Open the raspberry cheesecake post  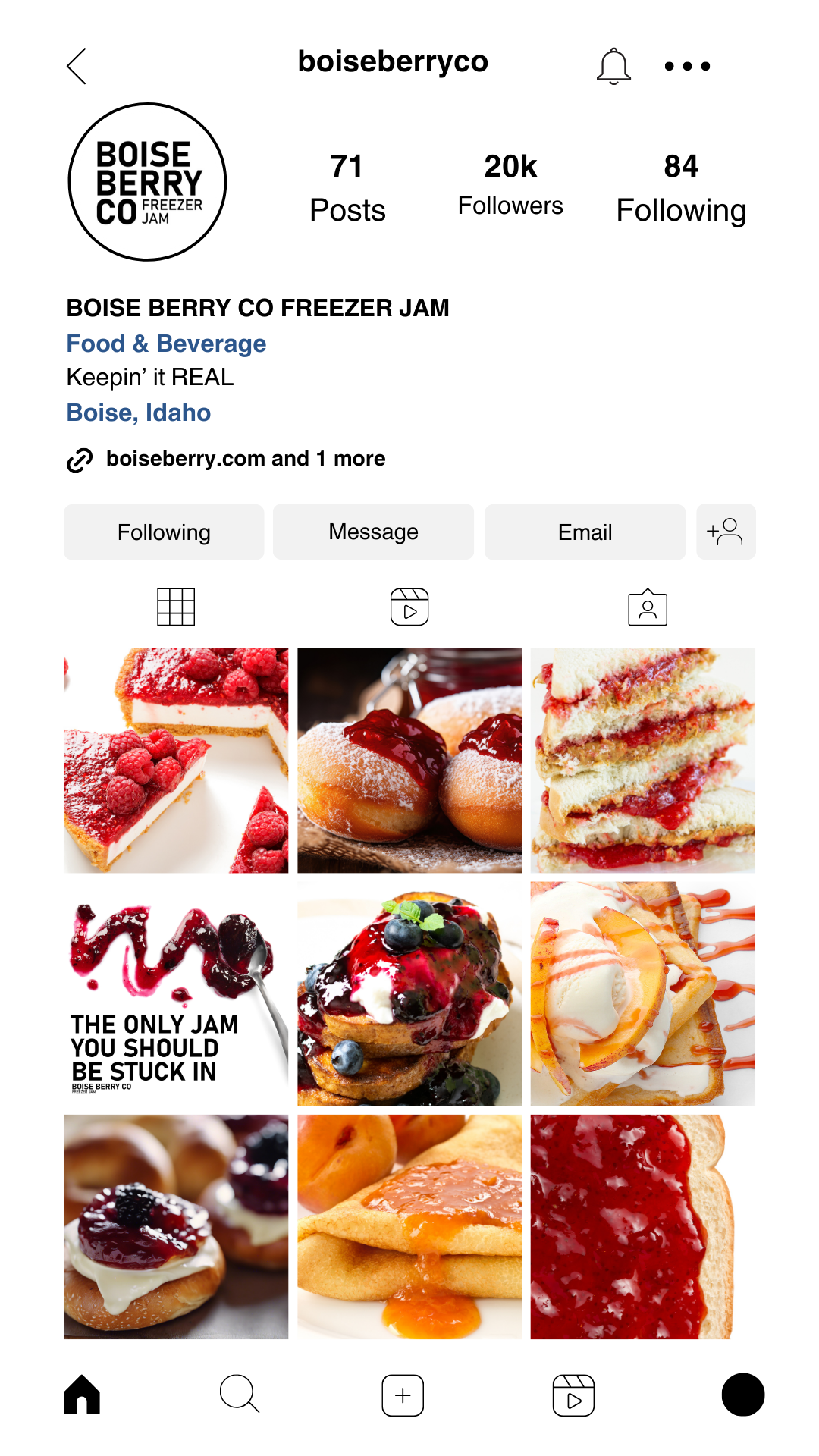pyautogui.click(x=176, y=761)
